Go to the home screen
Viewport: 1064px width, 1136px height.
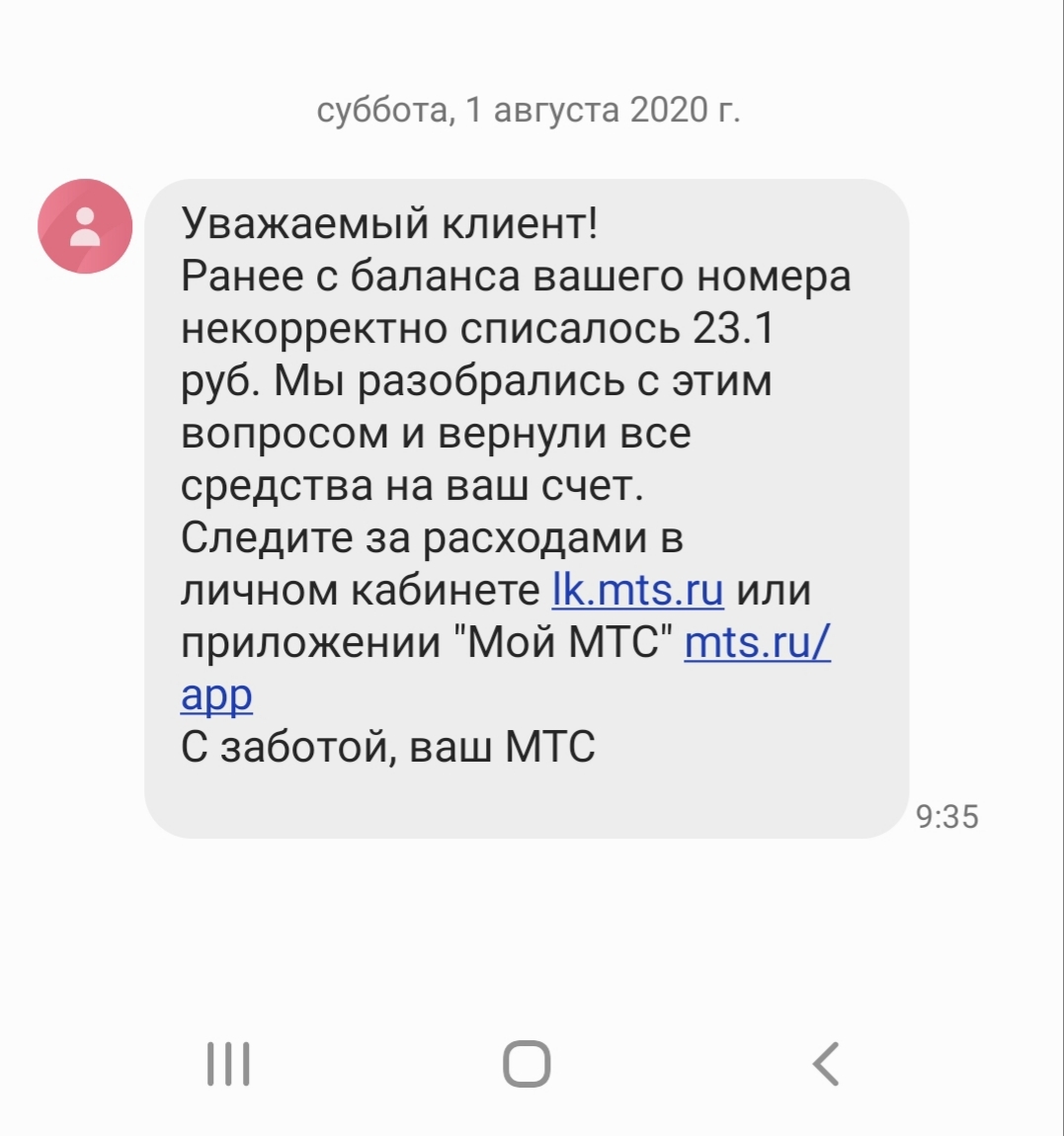pos(527,1064)
